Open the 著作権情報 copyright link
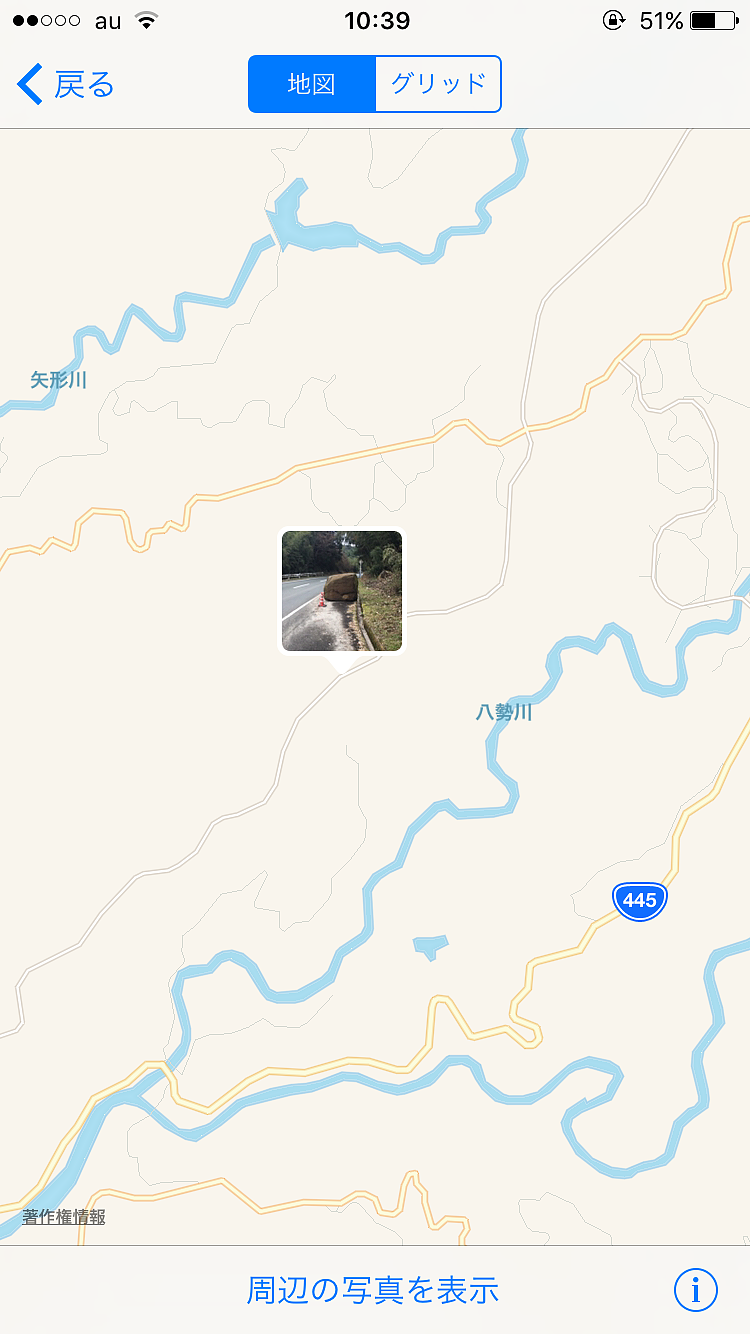The image size is (750, 1334). pos(64,1217)
